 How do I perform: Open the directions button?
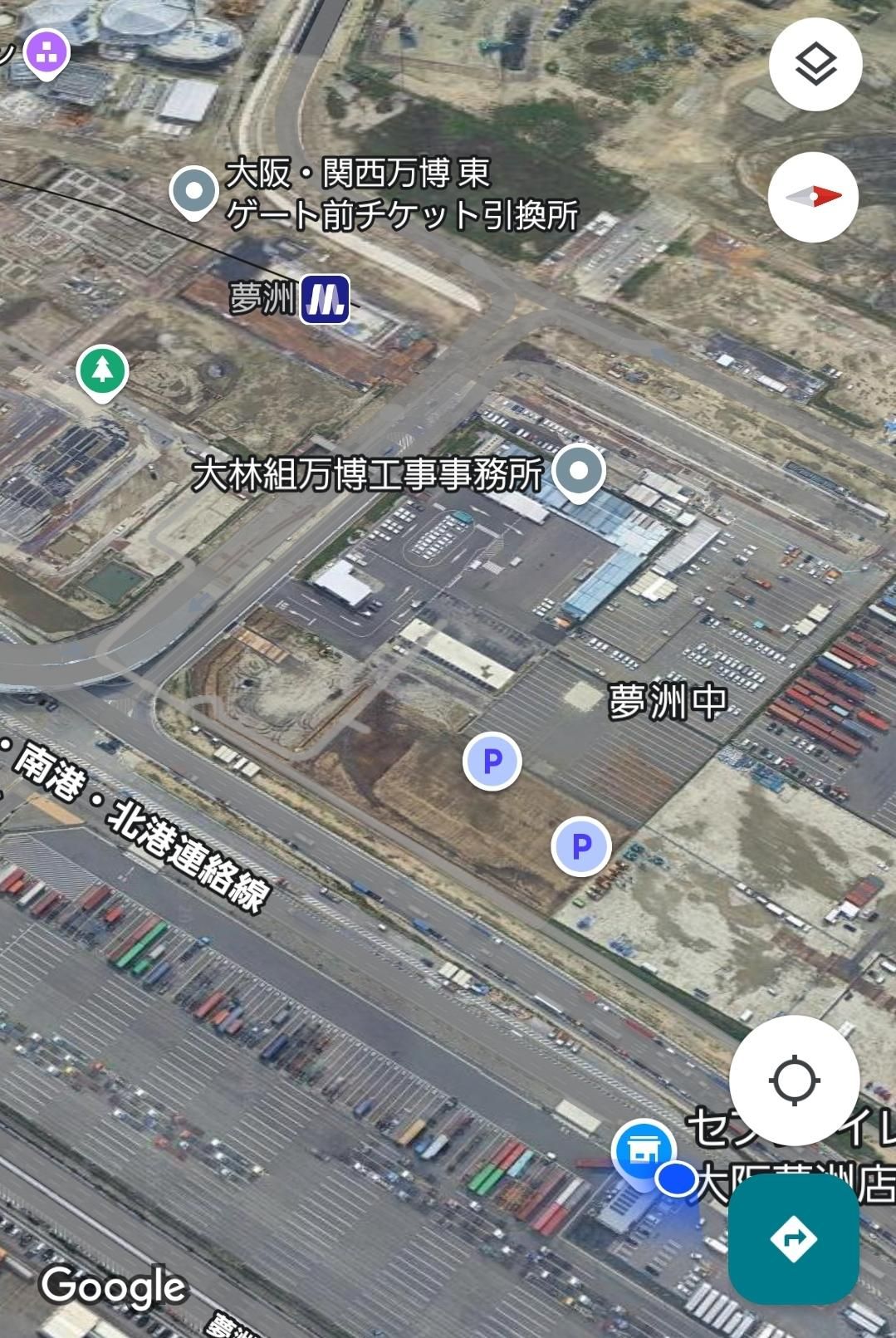793,1238
